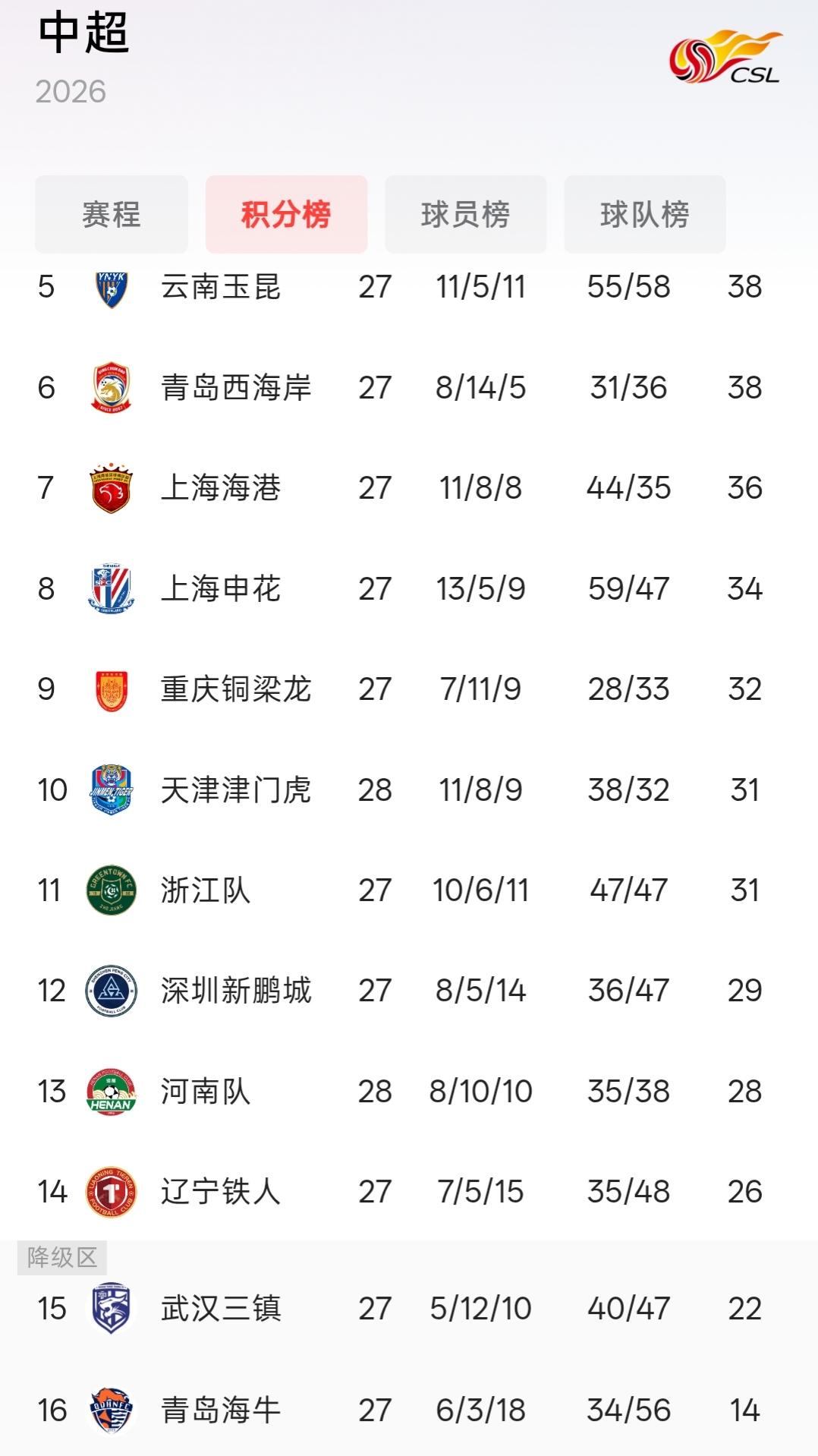The width and height of the screenshot is (818, 1456).
Task: Open the 深圳新鹏城 team row
Action: tap(409, 990)
